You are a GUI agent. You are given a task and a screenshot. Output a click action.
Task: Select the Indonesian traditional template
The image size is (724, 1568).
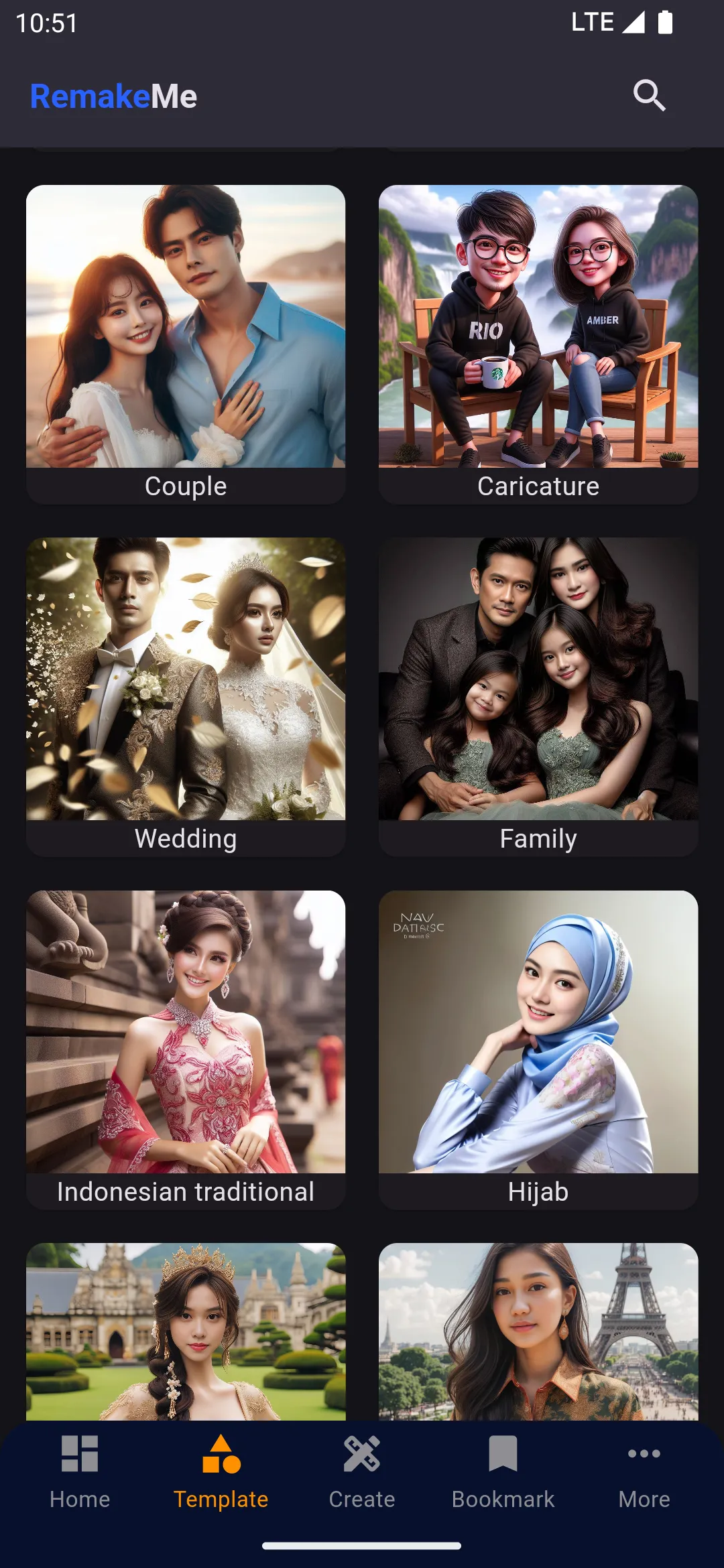[x=186, y=1049]
